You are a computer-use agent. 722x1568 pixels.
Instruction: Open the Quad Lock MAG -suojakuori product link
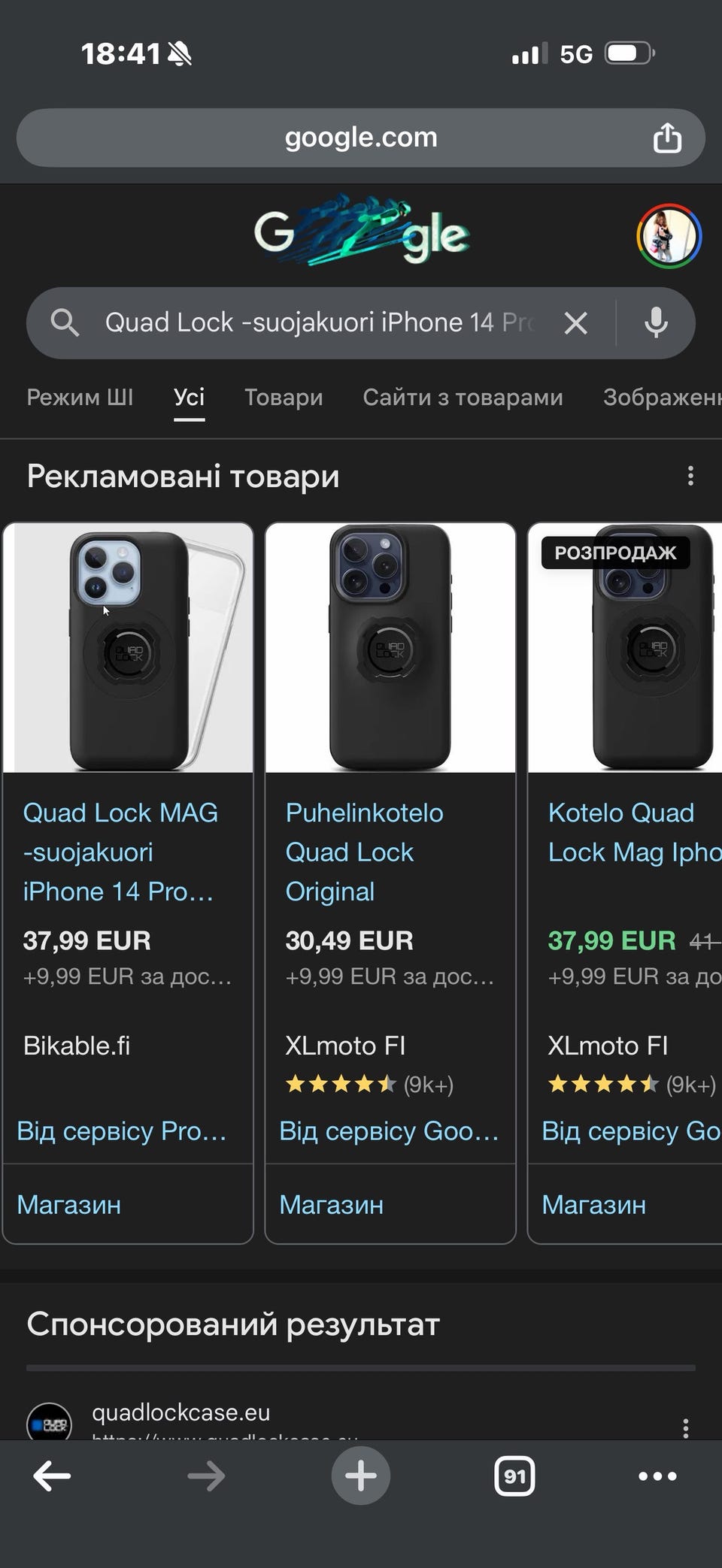pyautogui.click(x=120, y=852)
